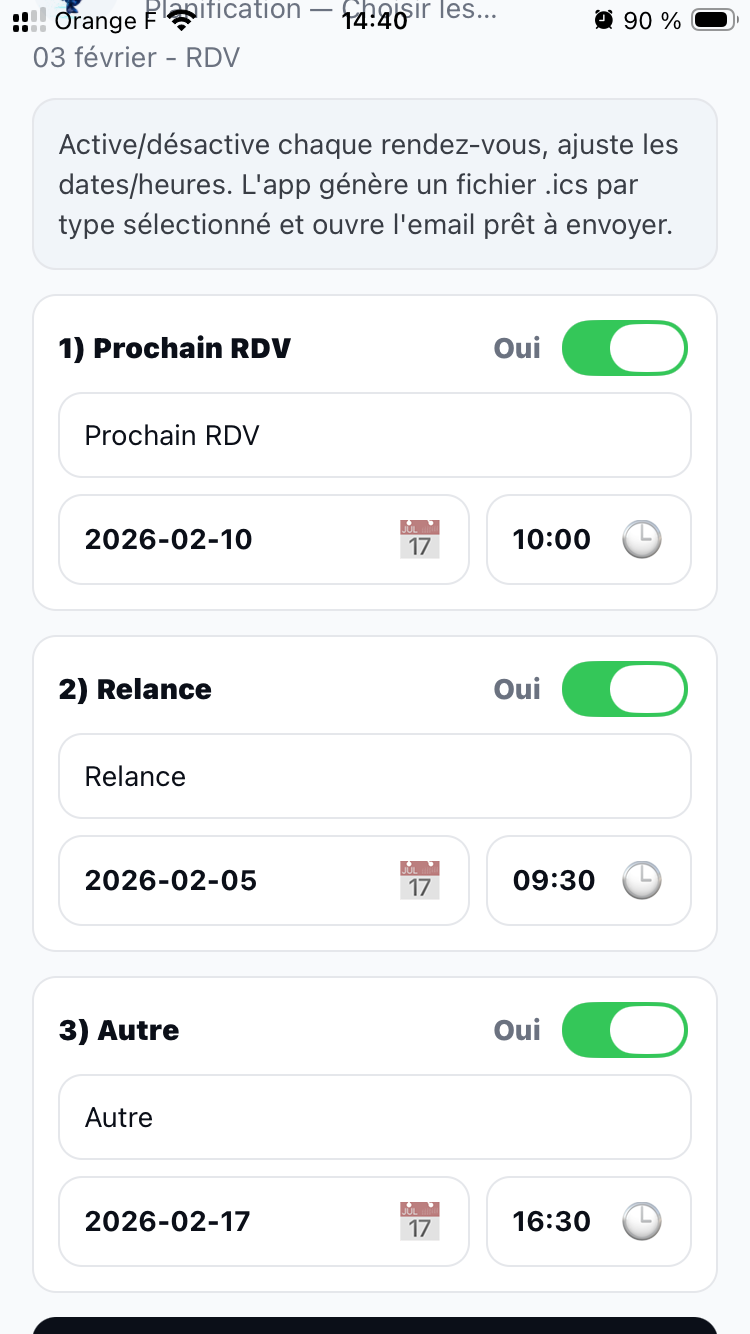Tap the battery indicator in the status bar
This screenshot has width=750, height=1334.
point(713,20)
